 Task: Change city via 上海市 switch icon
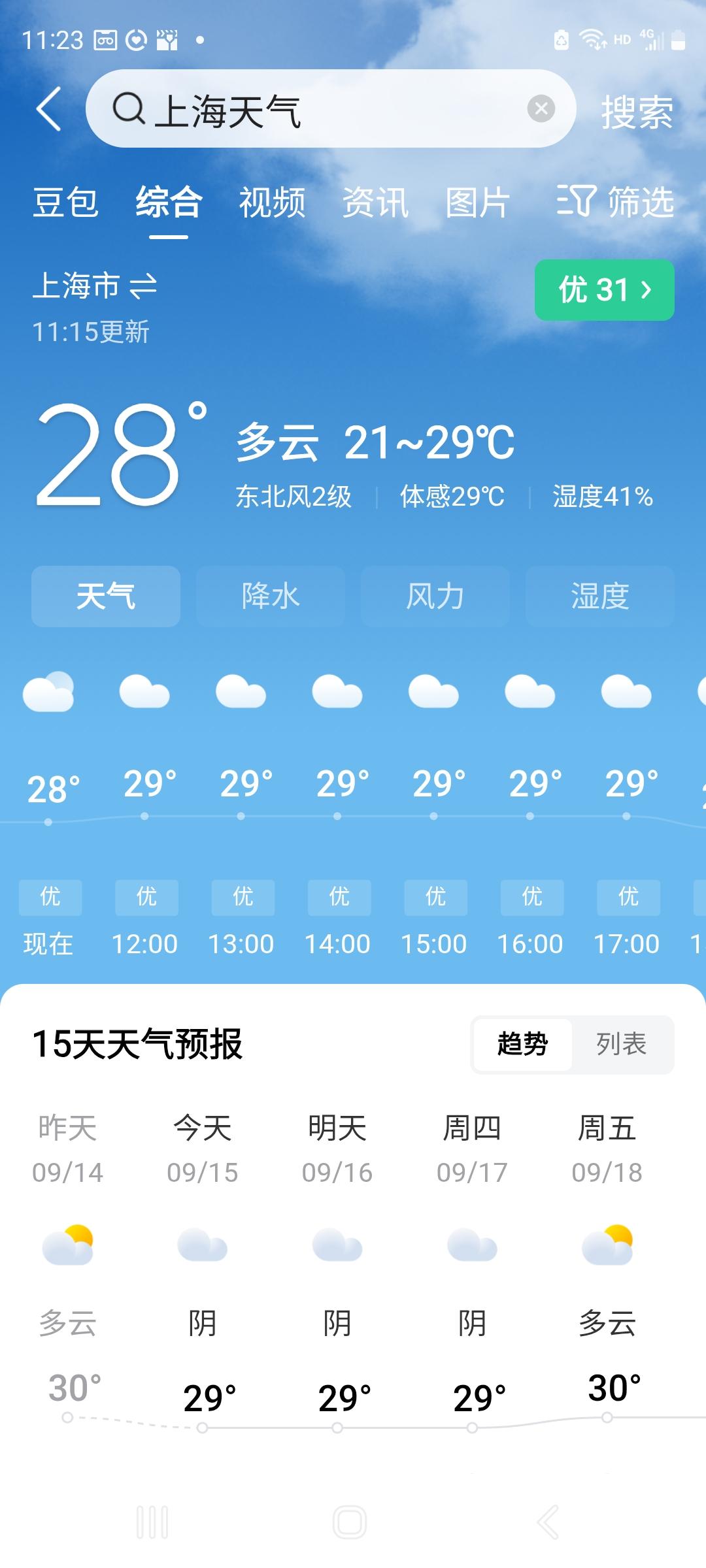click(143, 286)
